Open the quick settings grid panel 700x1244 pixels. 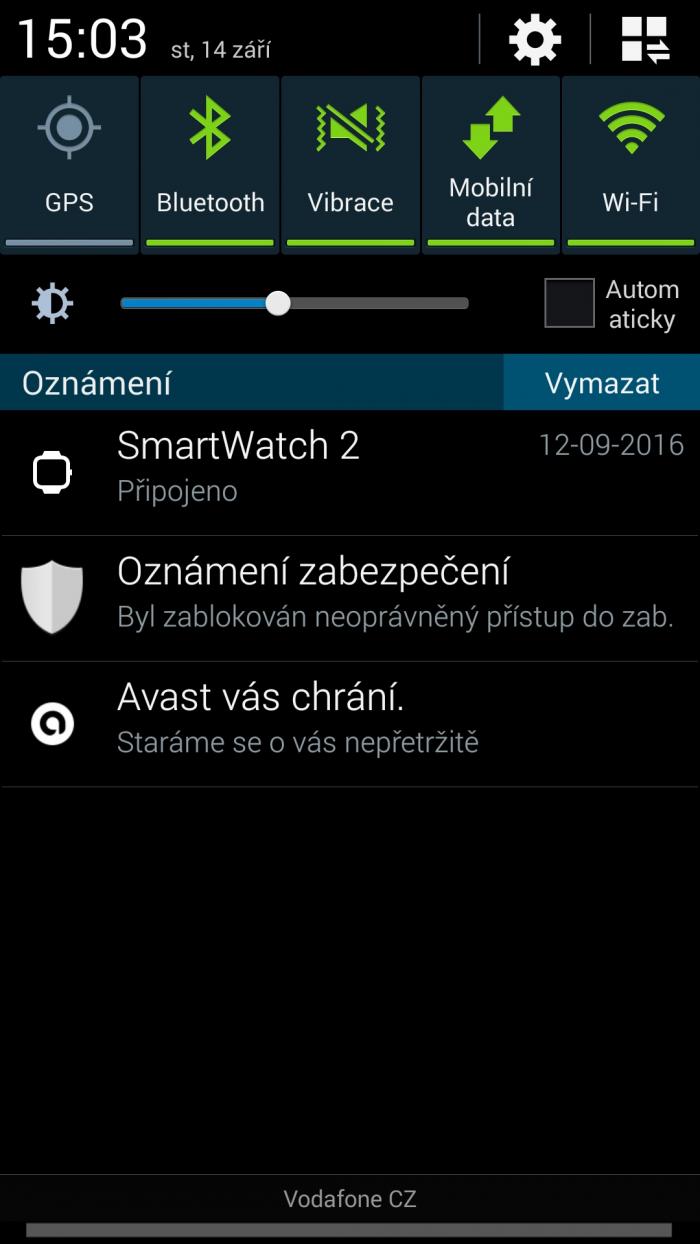pos(645,41)
